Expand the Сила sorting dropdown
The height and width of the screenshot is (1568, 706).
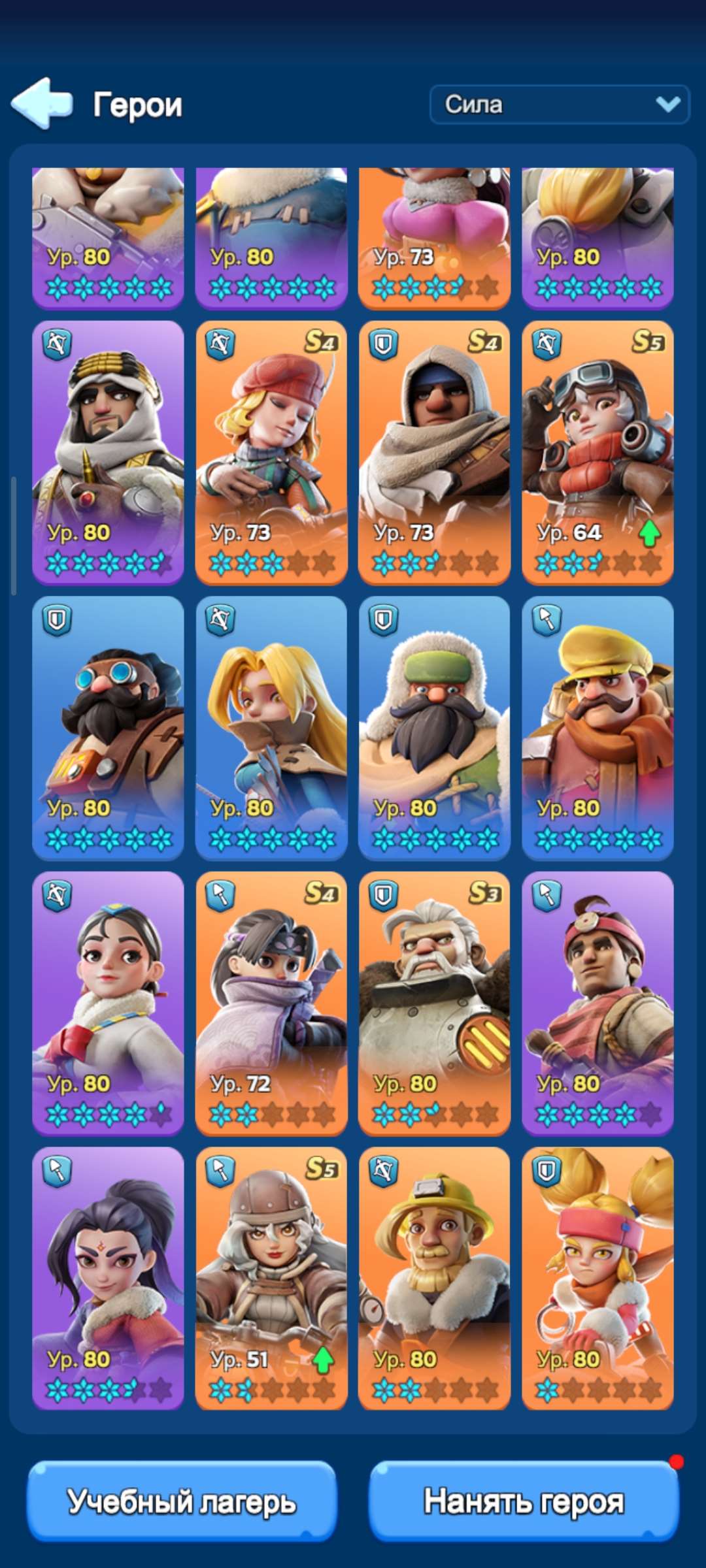tap(560, 105)
